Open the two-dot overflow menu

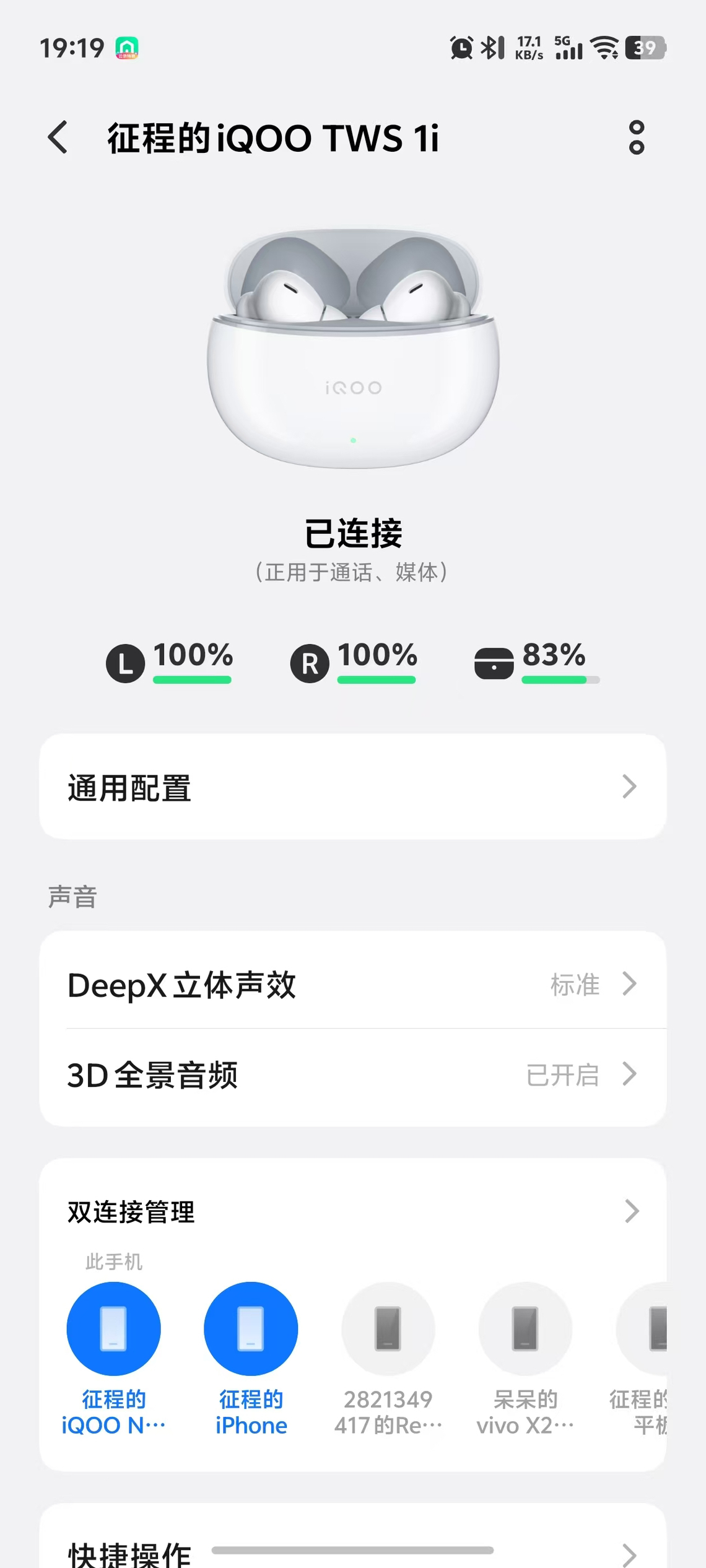point(636,137)
